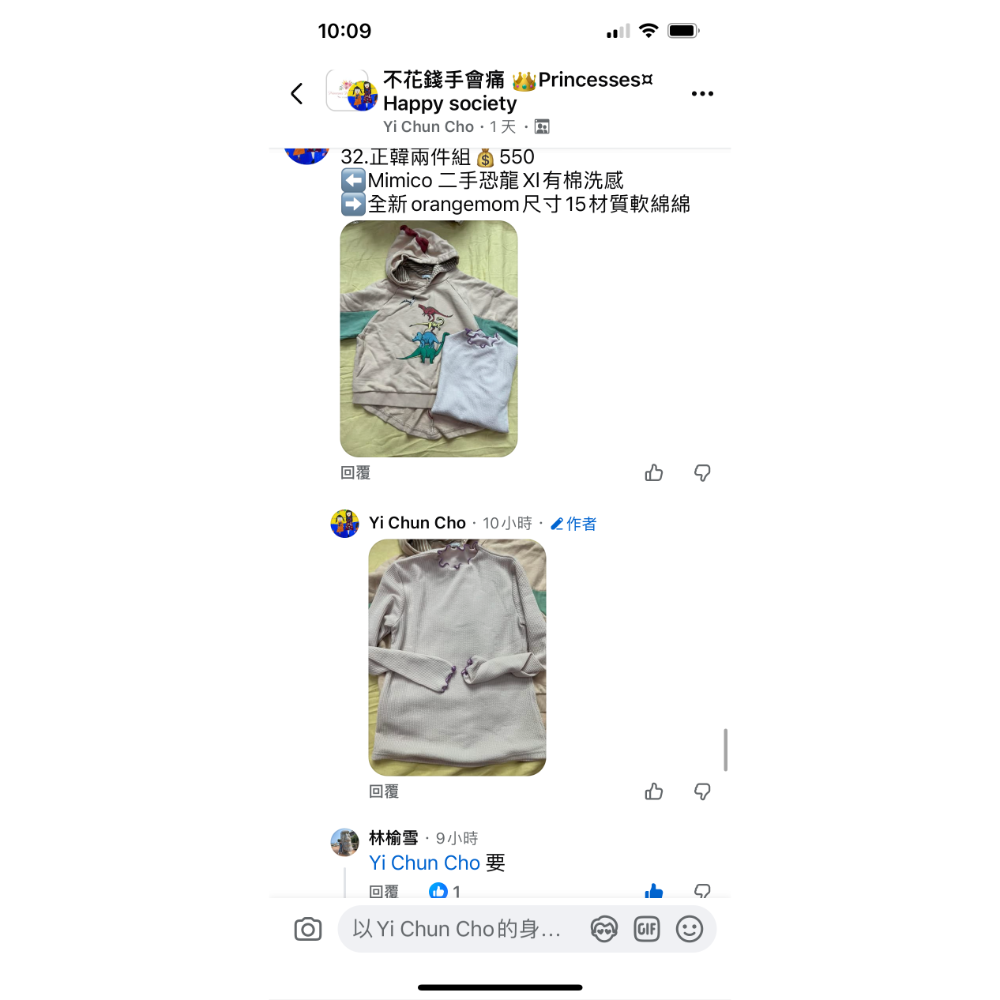
Task: Go back using the top-left arrow
Action: (297, 94)
